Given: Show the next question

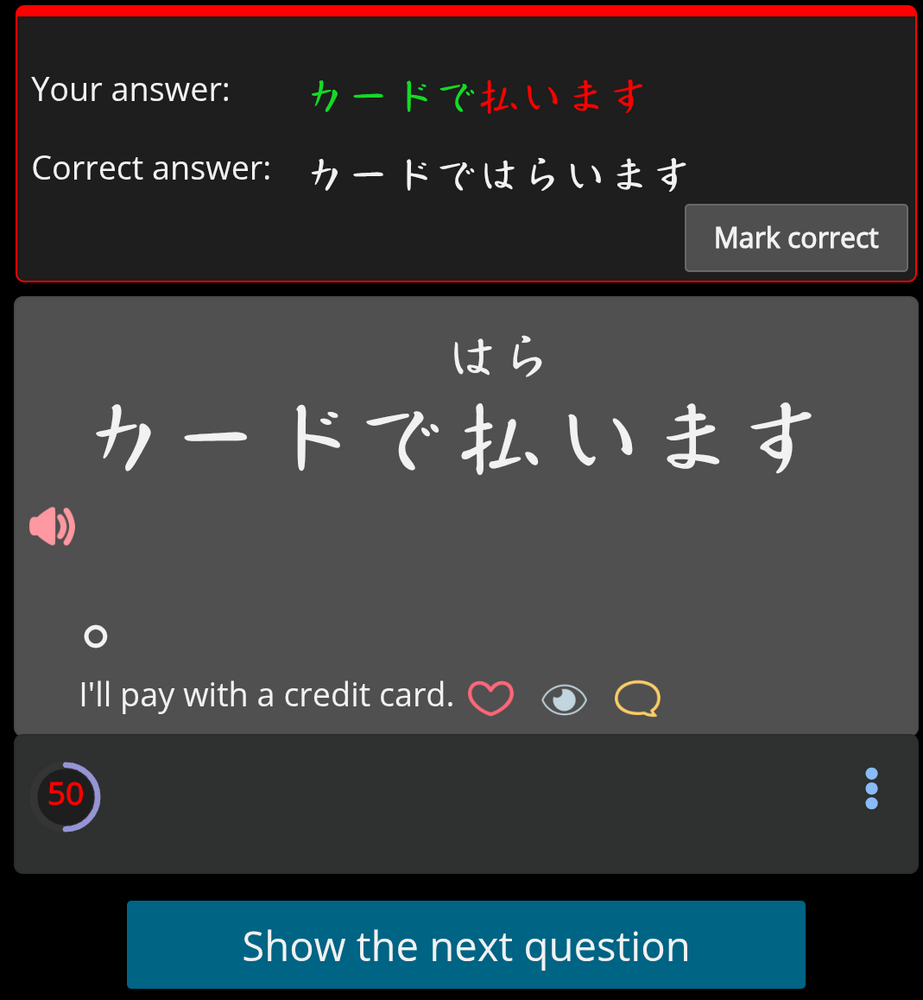Looking at the screenshot, I should point(466,945).
